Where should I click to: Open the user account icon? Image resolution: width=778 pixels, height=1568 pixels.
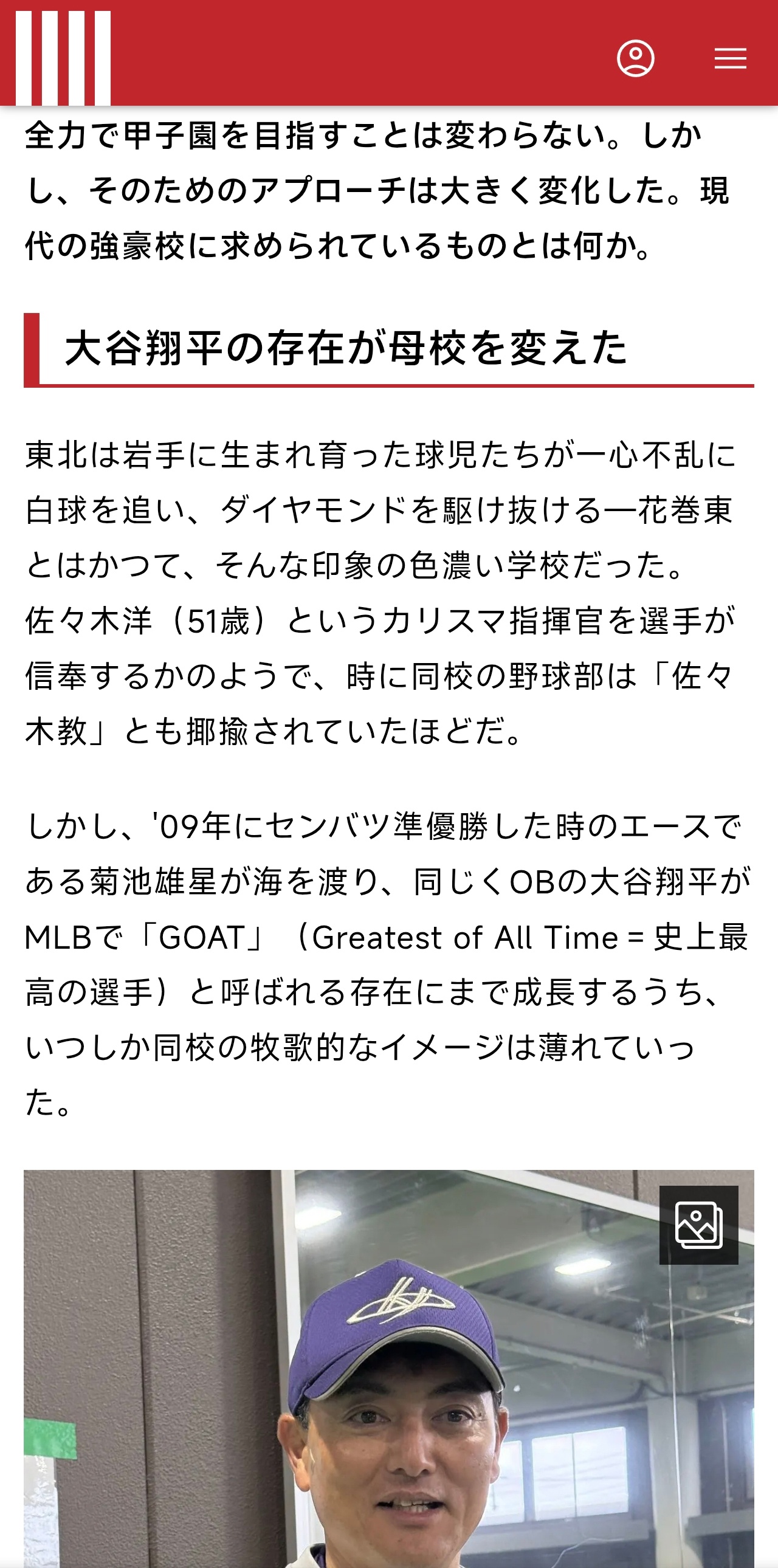point(636,58)
